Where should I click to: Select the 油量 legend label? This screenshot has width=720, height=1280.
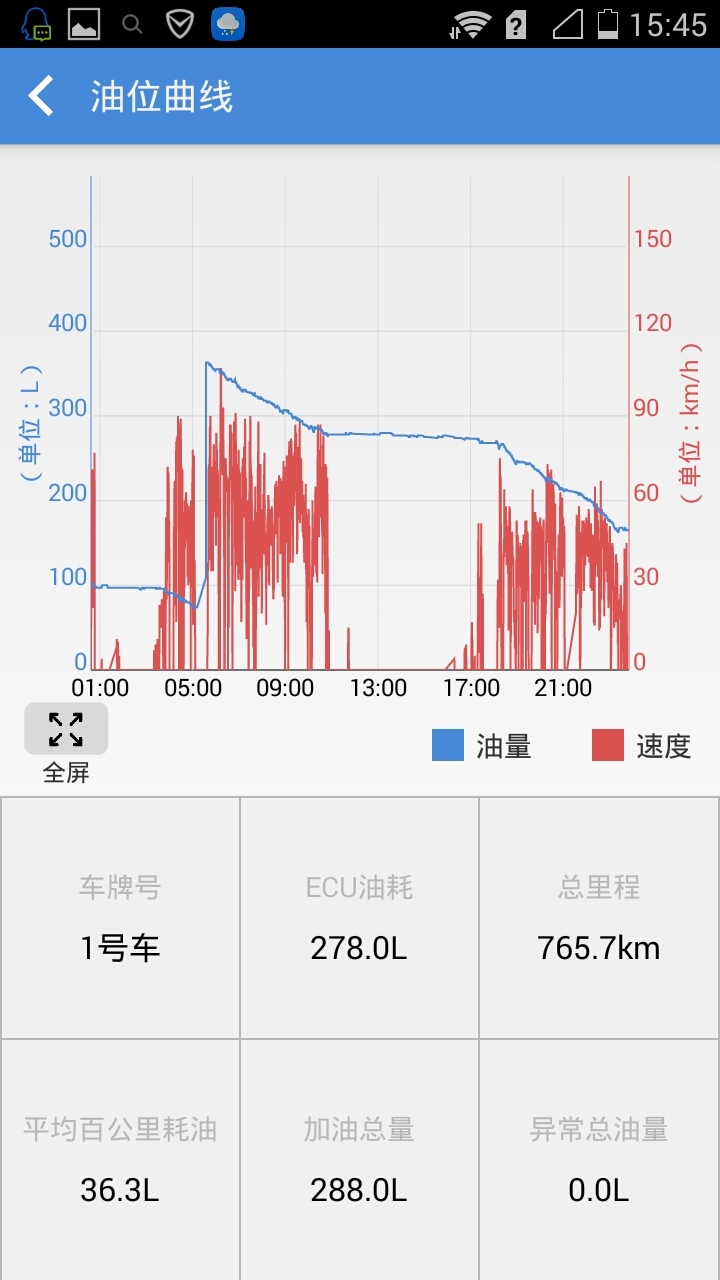(x=500, y=746)
